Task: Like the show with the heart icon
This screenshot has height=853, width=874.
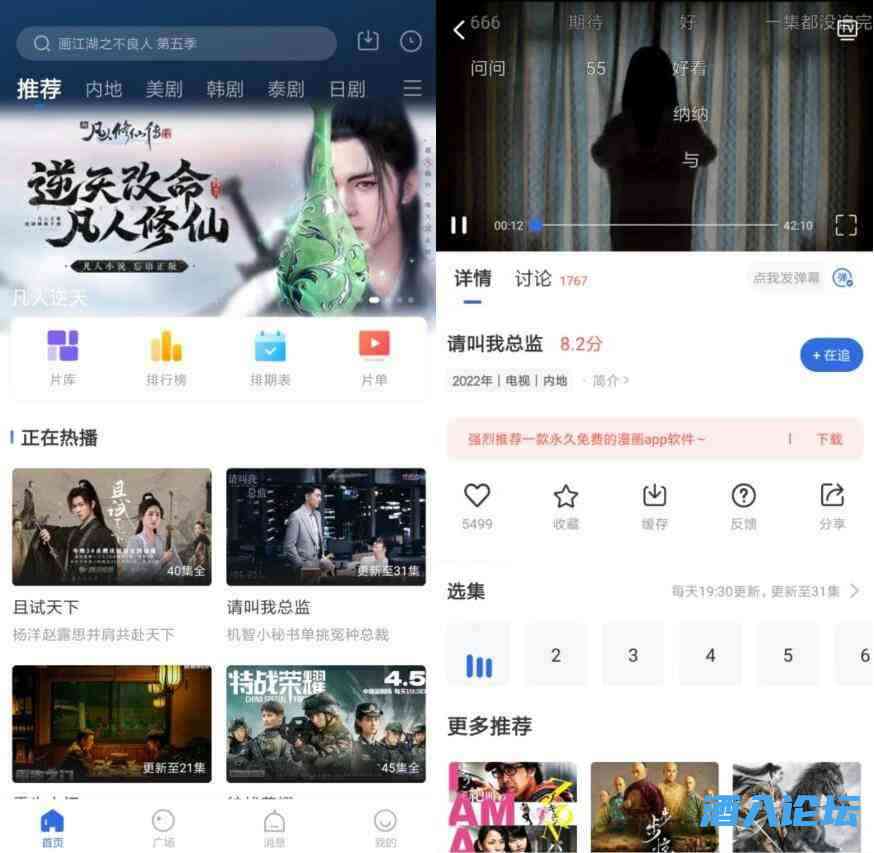Action: click(477, 504)
